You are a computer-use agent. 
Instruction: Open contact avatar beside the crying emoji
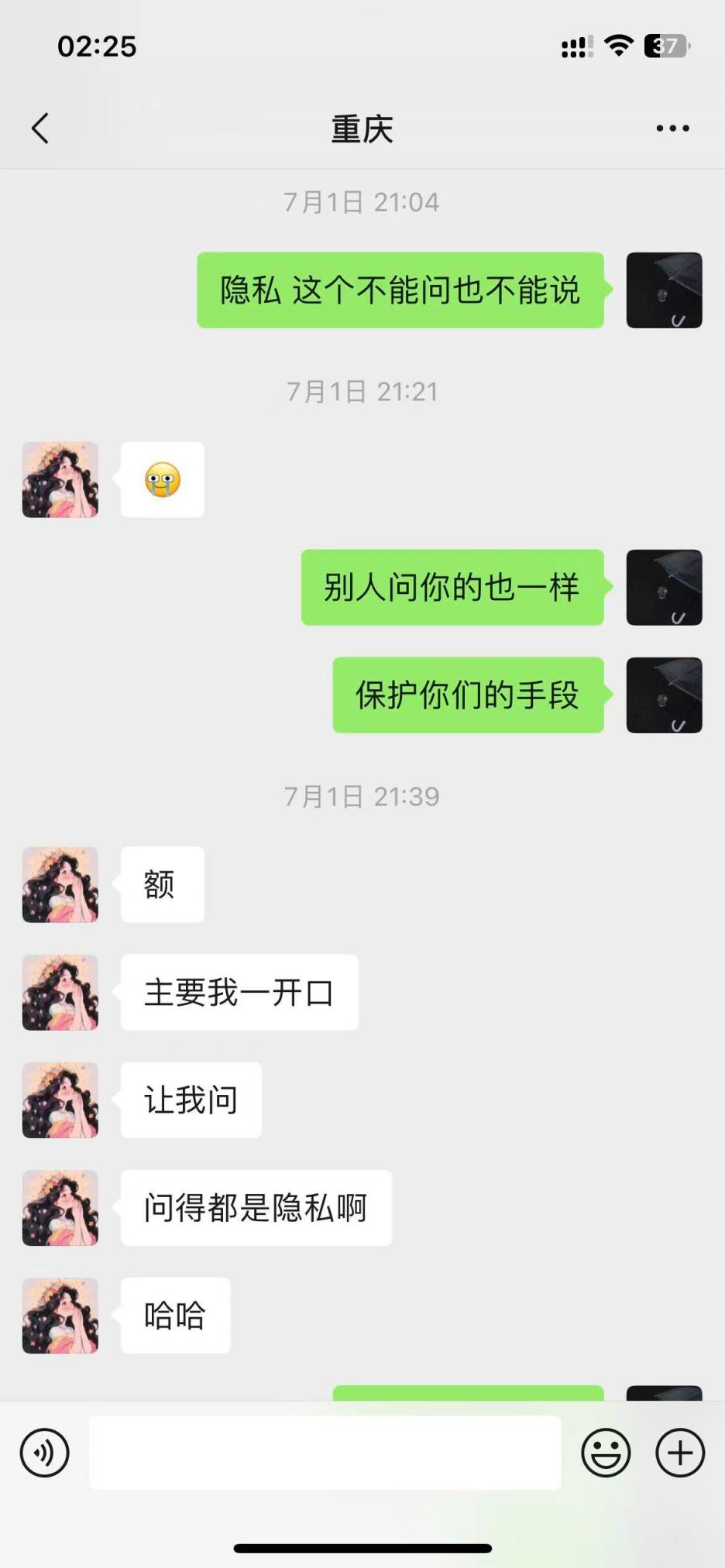[x=60, y=480]
